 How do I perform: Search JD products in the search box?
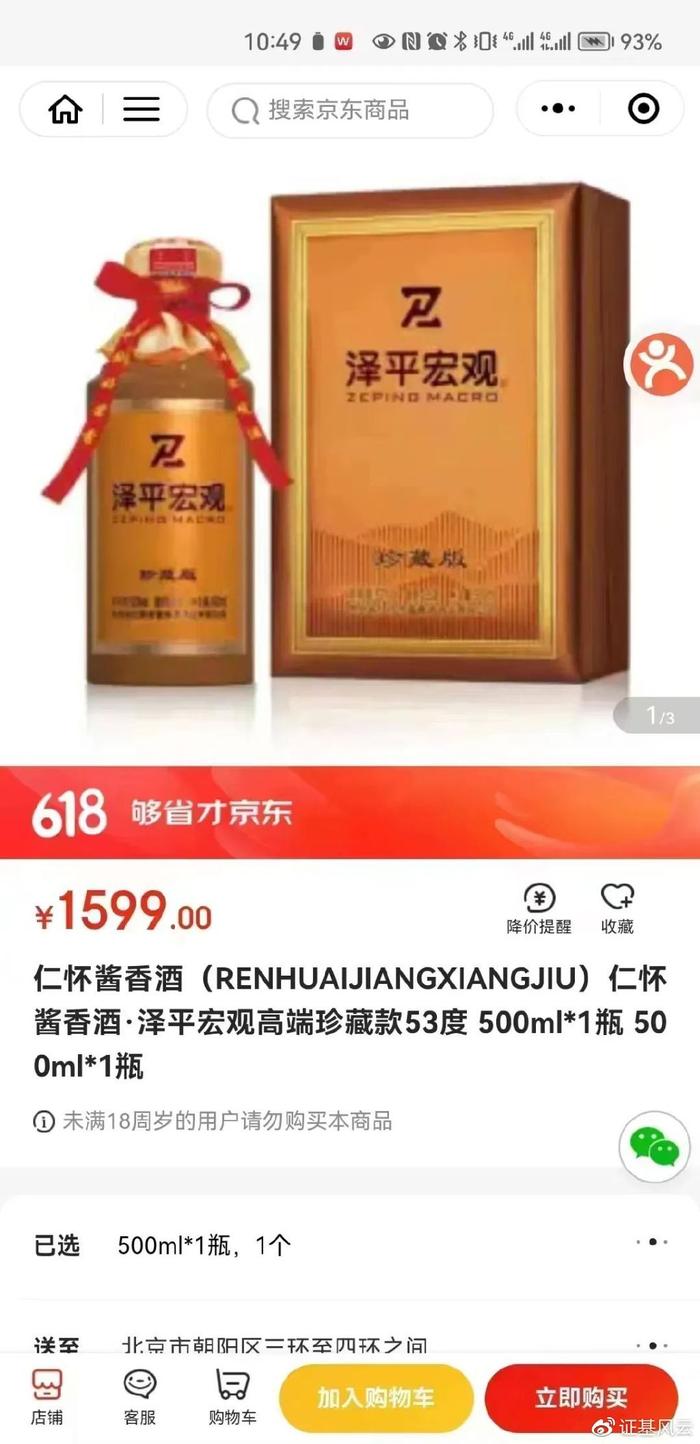[350, 110]
